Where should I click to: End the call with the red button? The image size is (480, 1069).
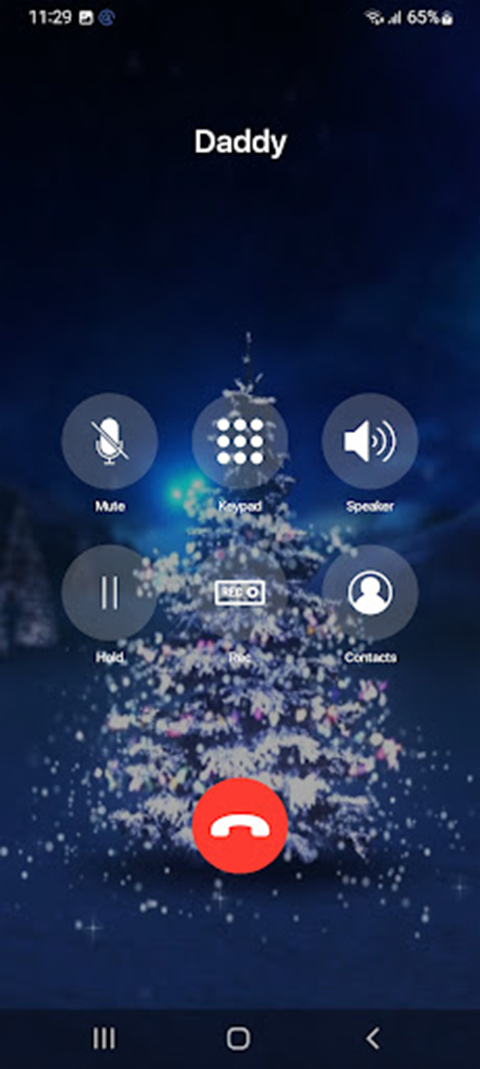coord(240,826)
